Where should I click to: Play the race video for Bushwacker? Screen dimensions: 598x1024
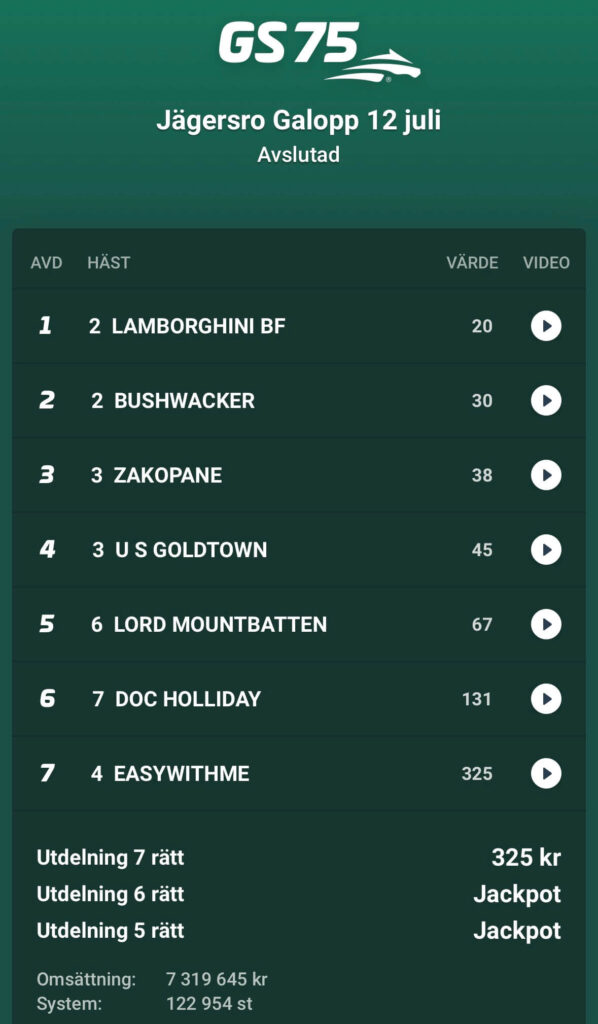546,400
